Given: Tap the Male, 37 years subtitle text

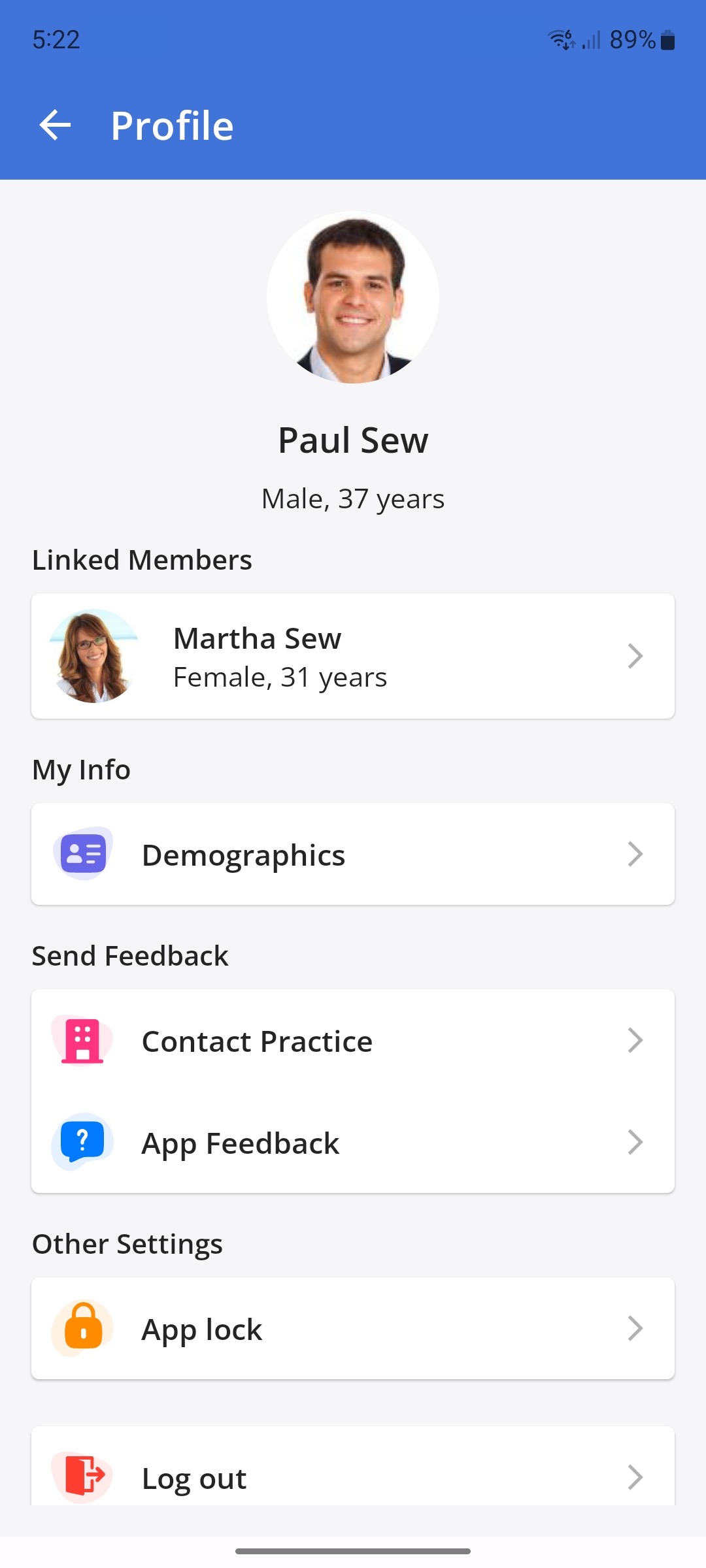Looking at the screenshot, I should [x=353, y=498].
